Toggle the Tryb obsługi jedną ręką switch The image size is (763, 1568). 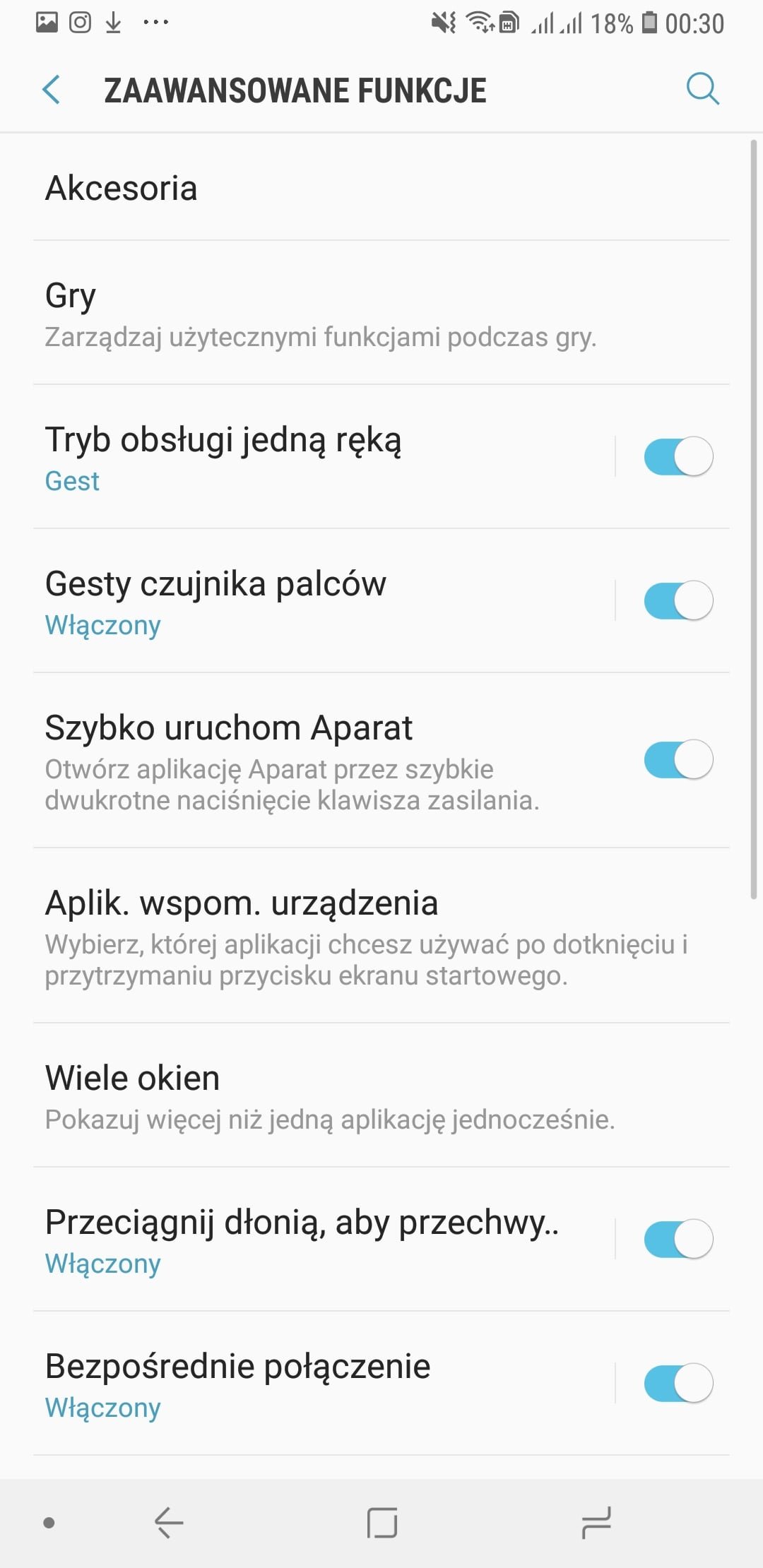coord(678,457)
